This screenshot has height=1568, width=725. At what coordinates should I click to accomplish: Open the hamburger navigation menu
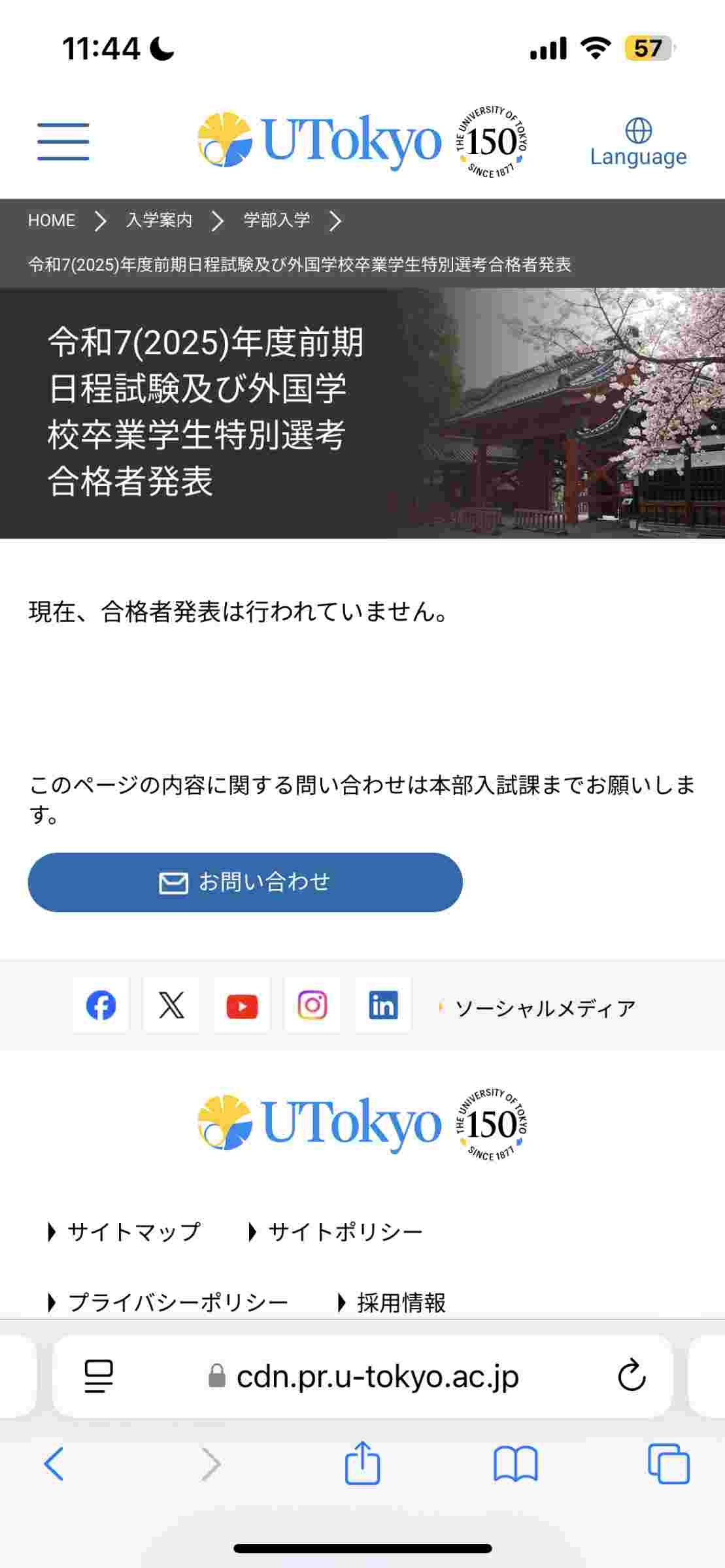tap(63, 141)
